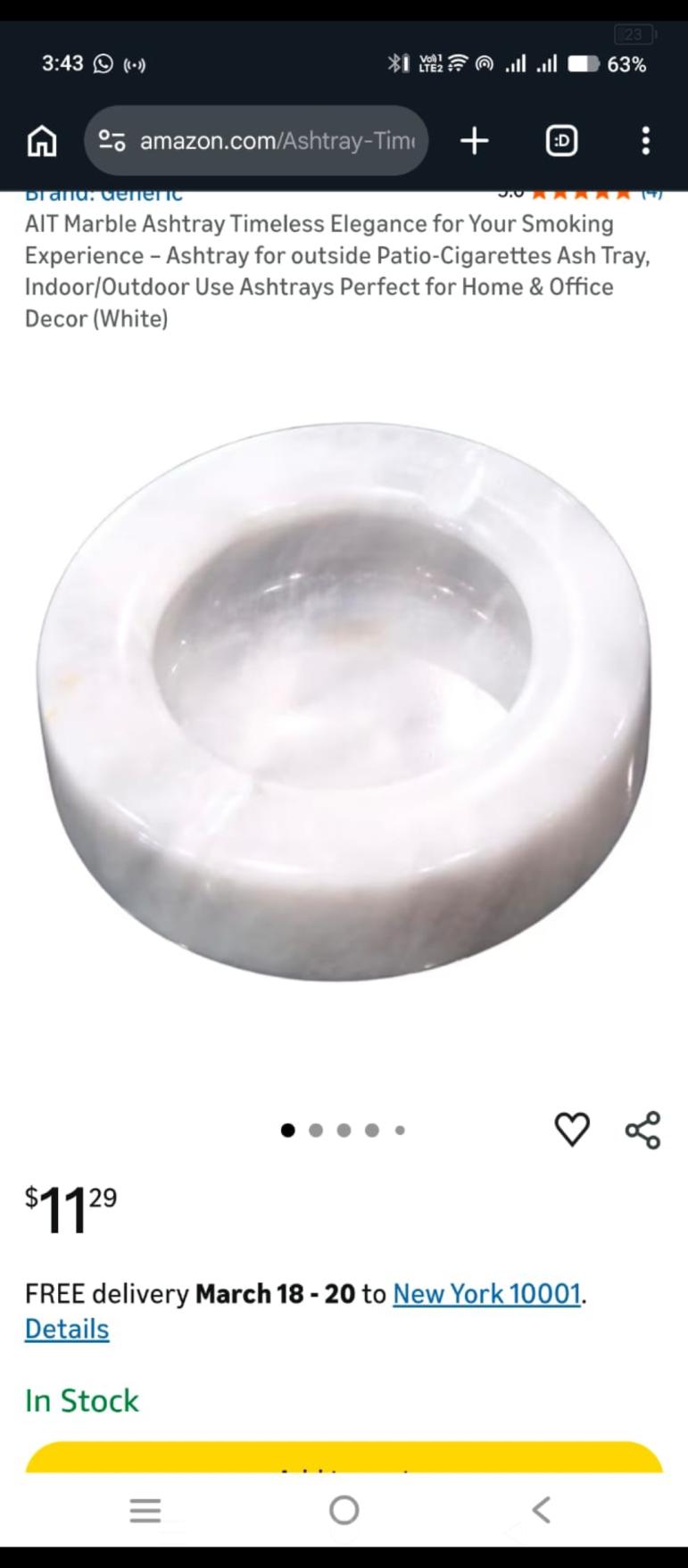Change delivery location New York 10001
688x1568 pixels.
[x=487, y=1294]
